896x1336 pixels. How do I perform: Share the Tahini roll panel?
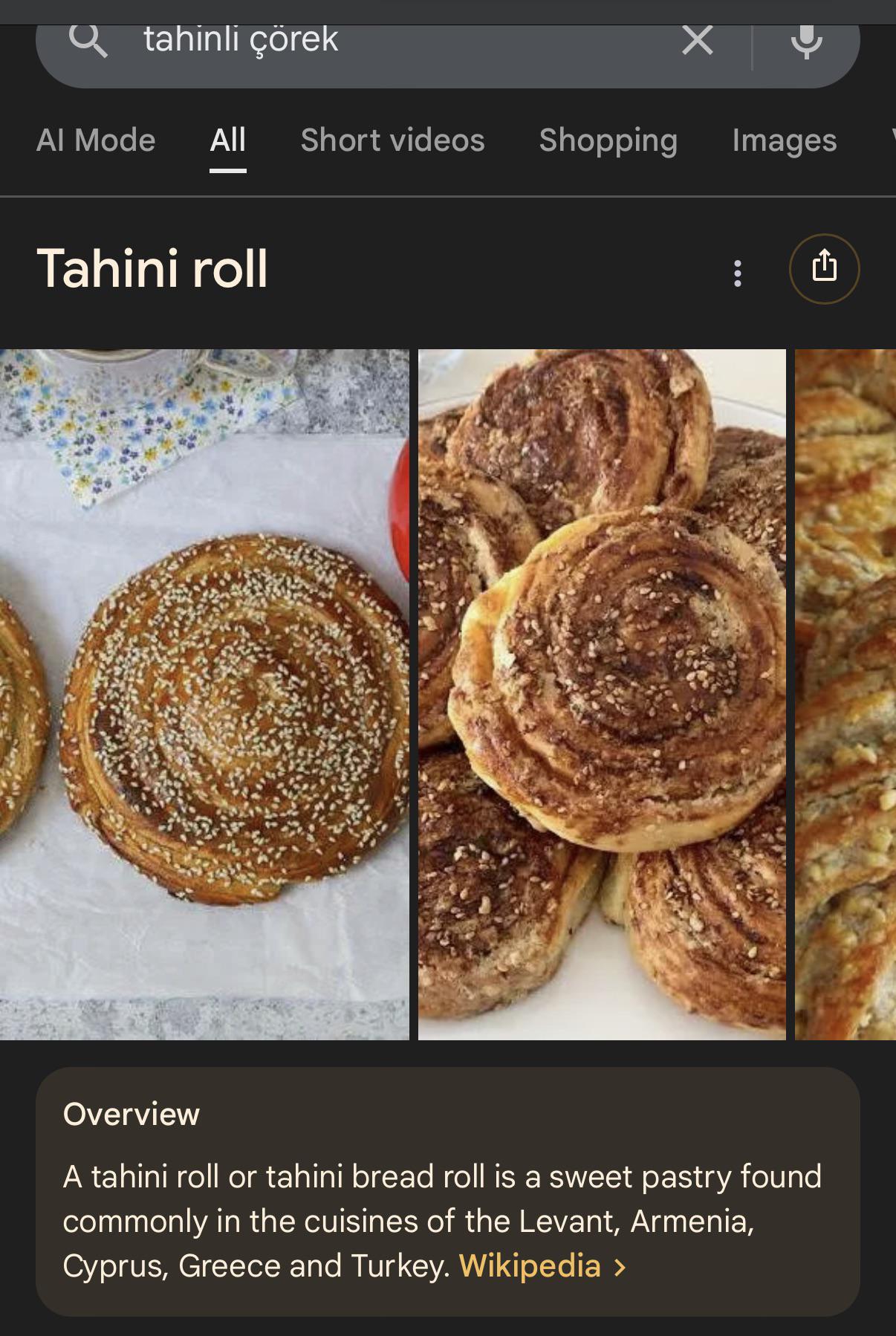point(824,268)
